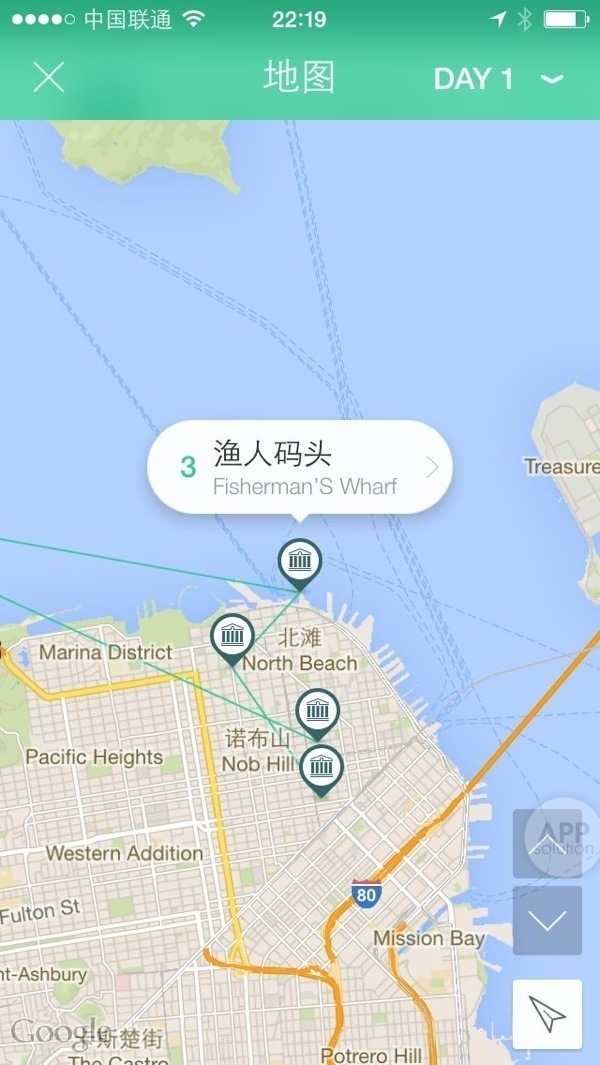Select the pin below North Beach
Image resolution: width=600 pixels, height=1065 pixels.
coord(318,712)
